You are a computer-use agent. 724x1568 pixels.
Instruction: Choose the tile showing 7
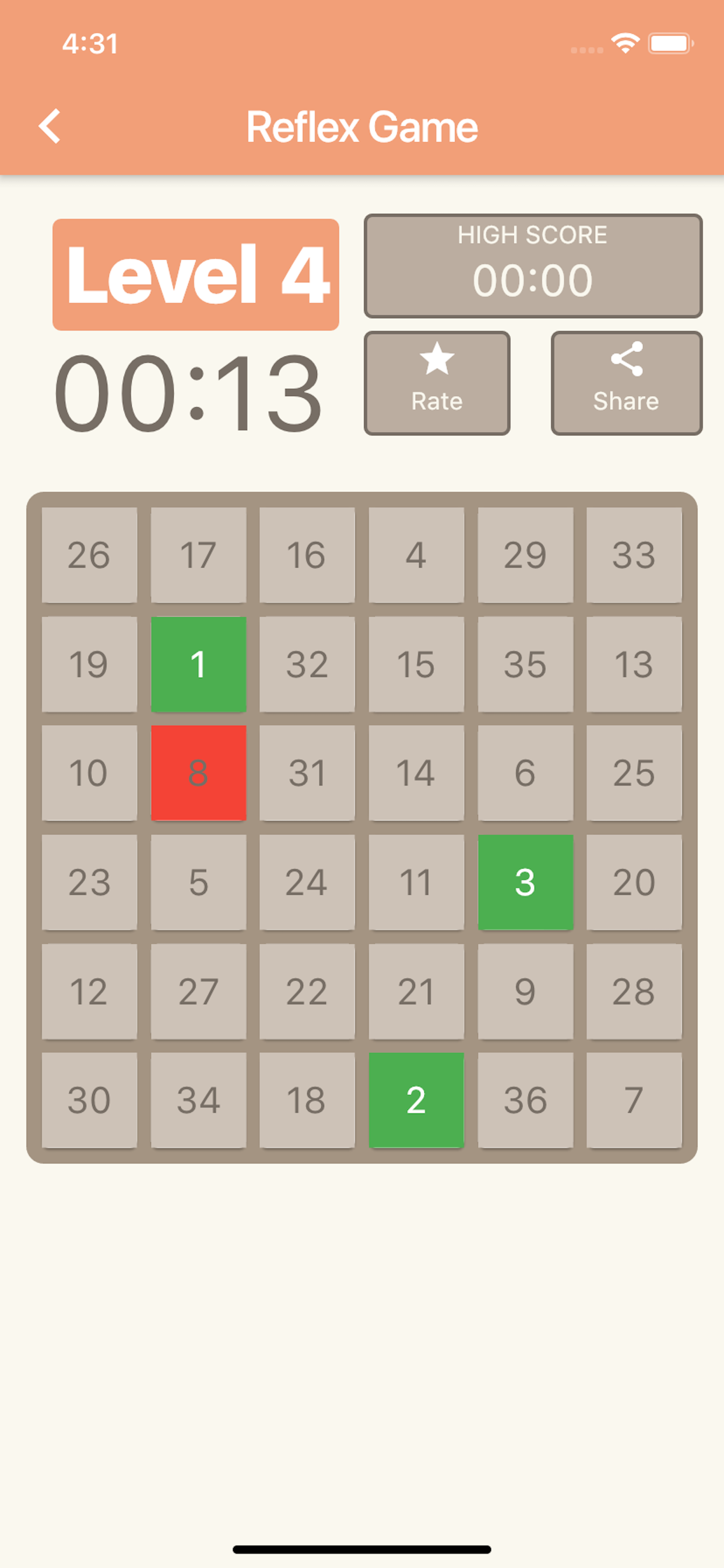click(x=634, y=1100)
